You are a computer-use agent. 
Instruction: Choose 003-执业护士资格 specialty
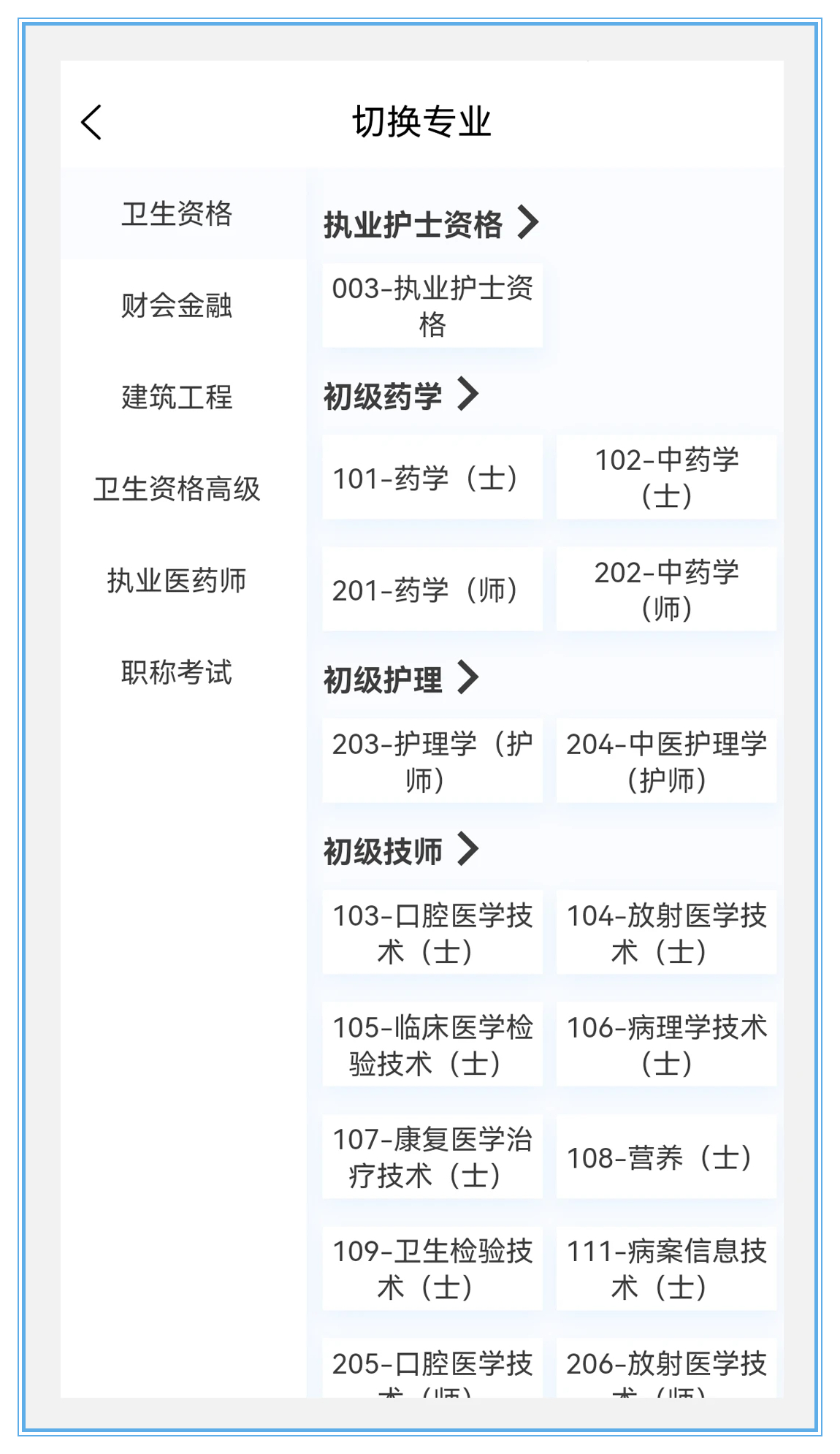[x=432, y=305]
